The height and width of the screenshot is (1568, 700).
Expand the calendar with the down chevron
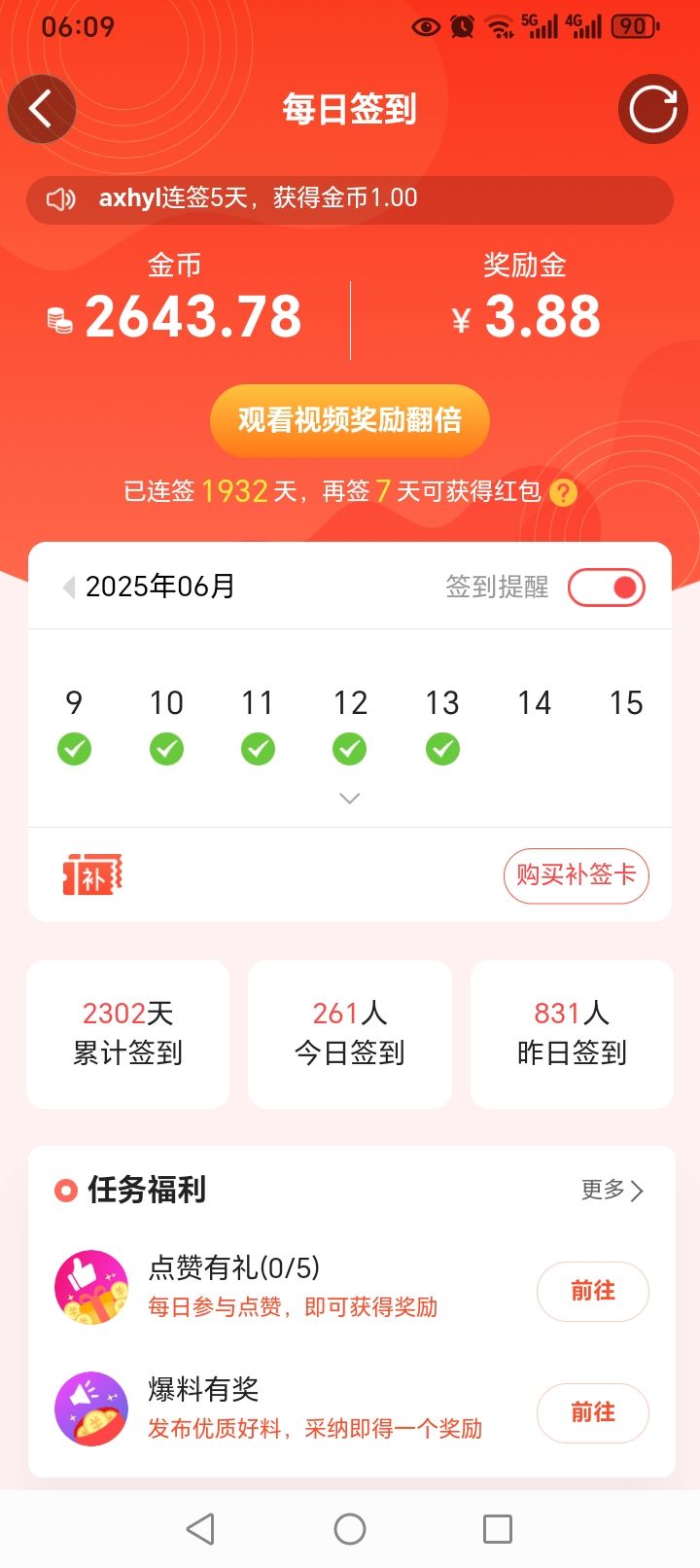350,799
